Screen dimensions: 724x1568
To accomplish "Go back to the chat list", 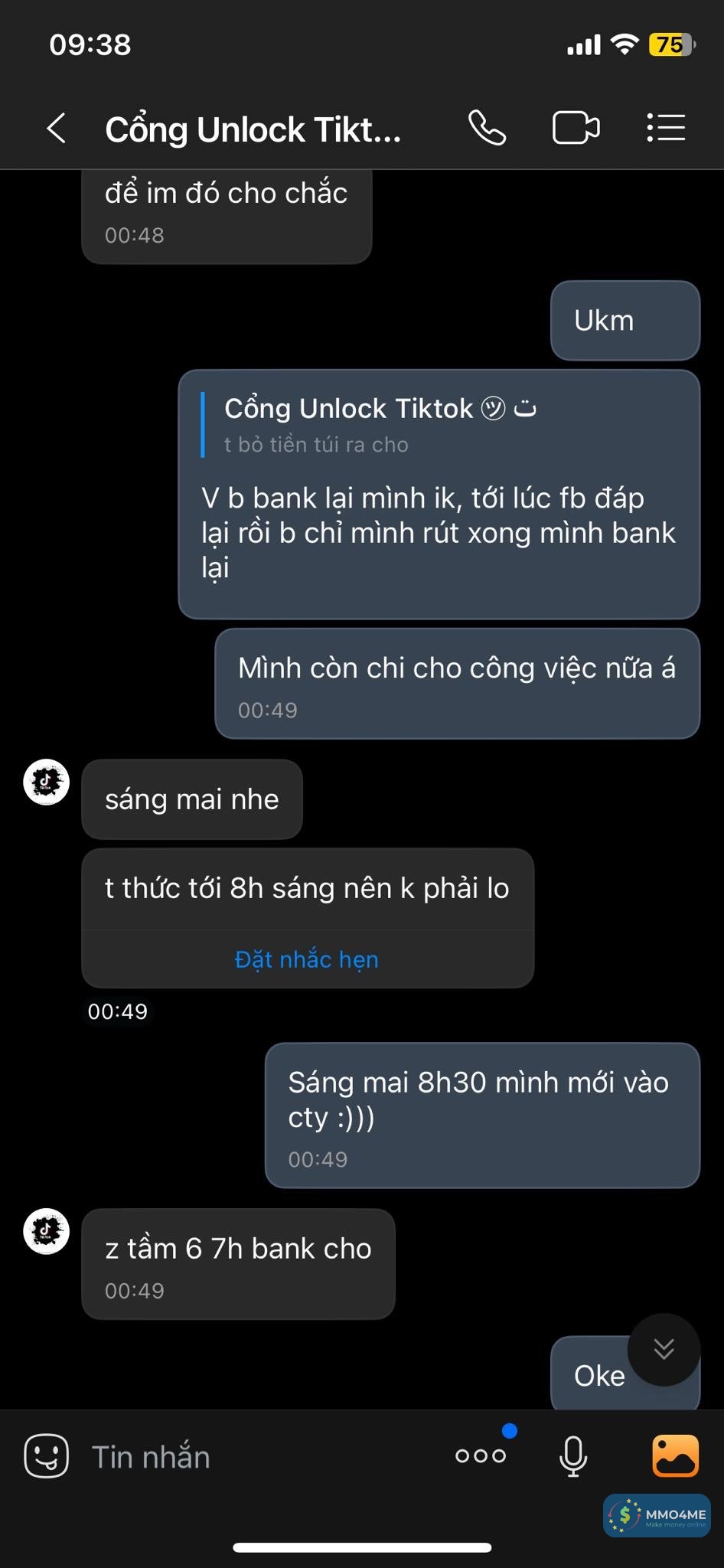I will tap(57, 128).
